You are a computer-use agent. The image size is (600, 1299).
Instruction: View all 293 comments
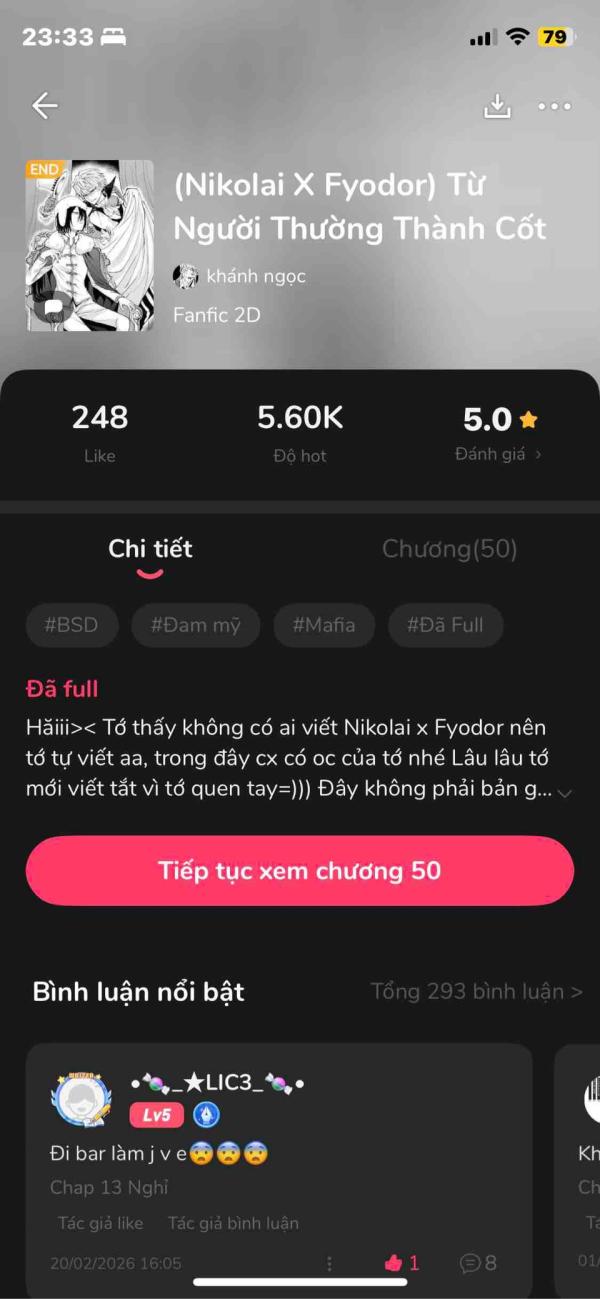click(476, 992)
